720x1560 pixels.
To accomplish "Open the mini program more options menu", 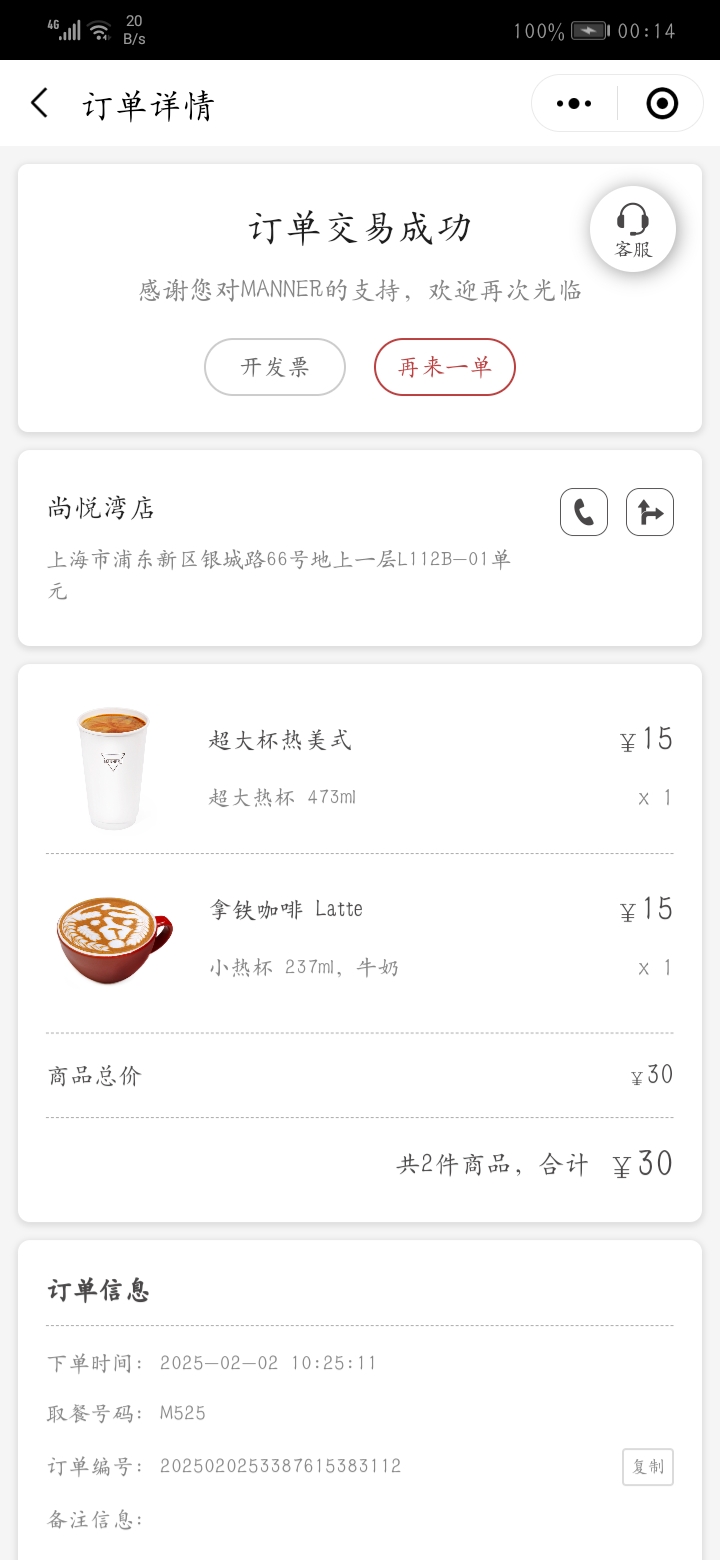I will [x=574, y=103].
